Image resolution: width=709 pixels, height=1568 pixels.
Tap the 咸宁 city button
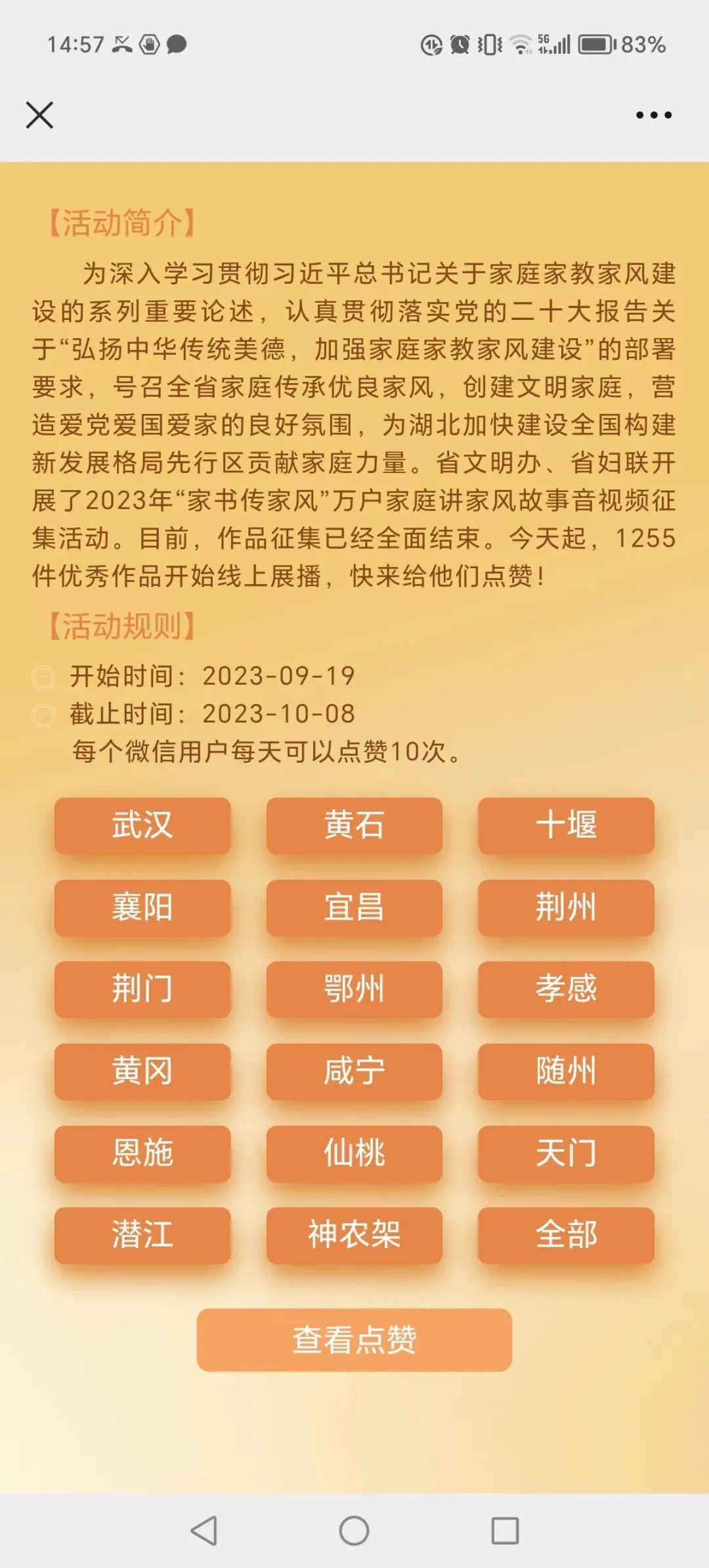click(354, 1071)
